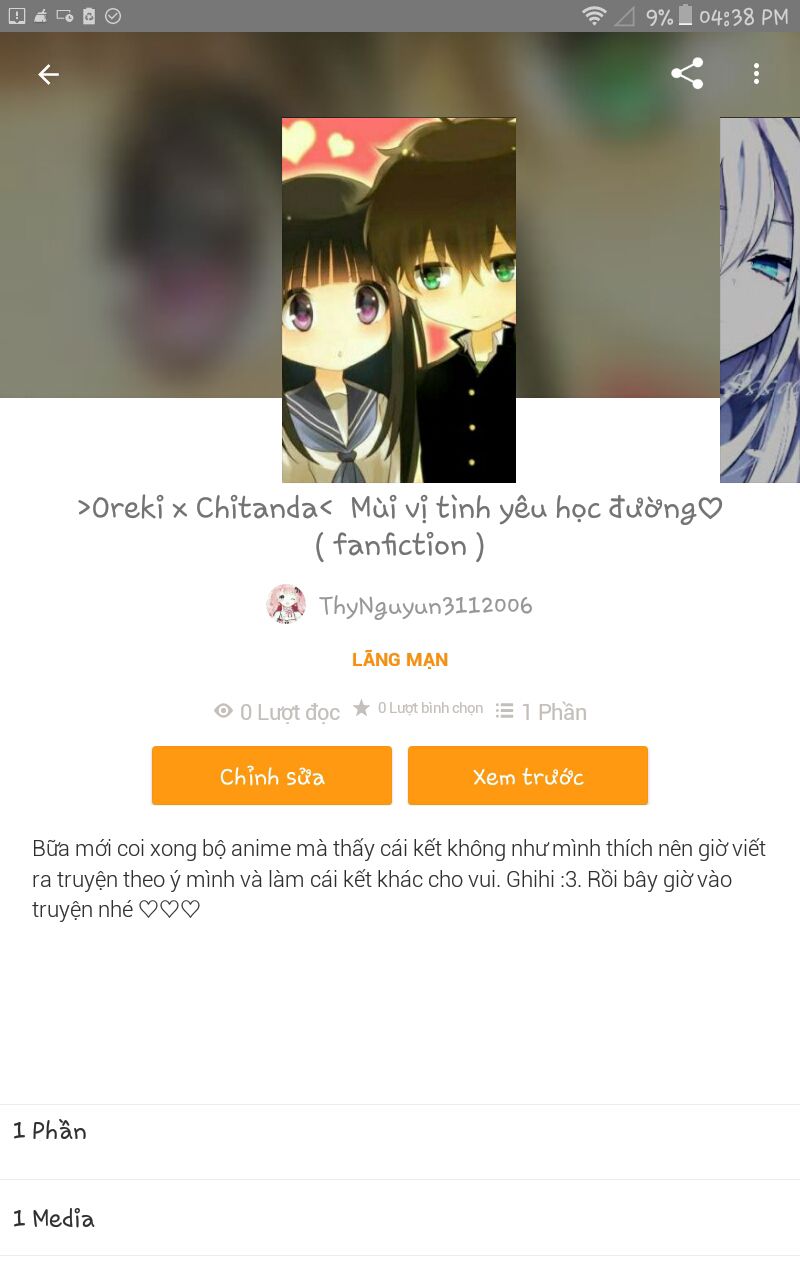Go back with the arrow icon
Viewport: 800px width, 1280px height.
(x=48, y=74)
